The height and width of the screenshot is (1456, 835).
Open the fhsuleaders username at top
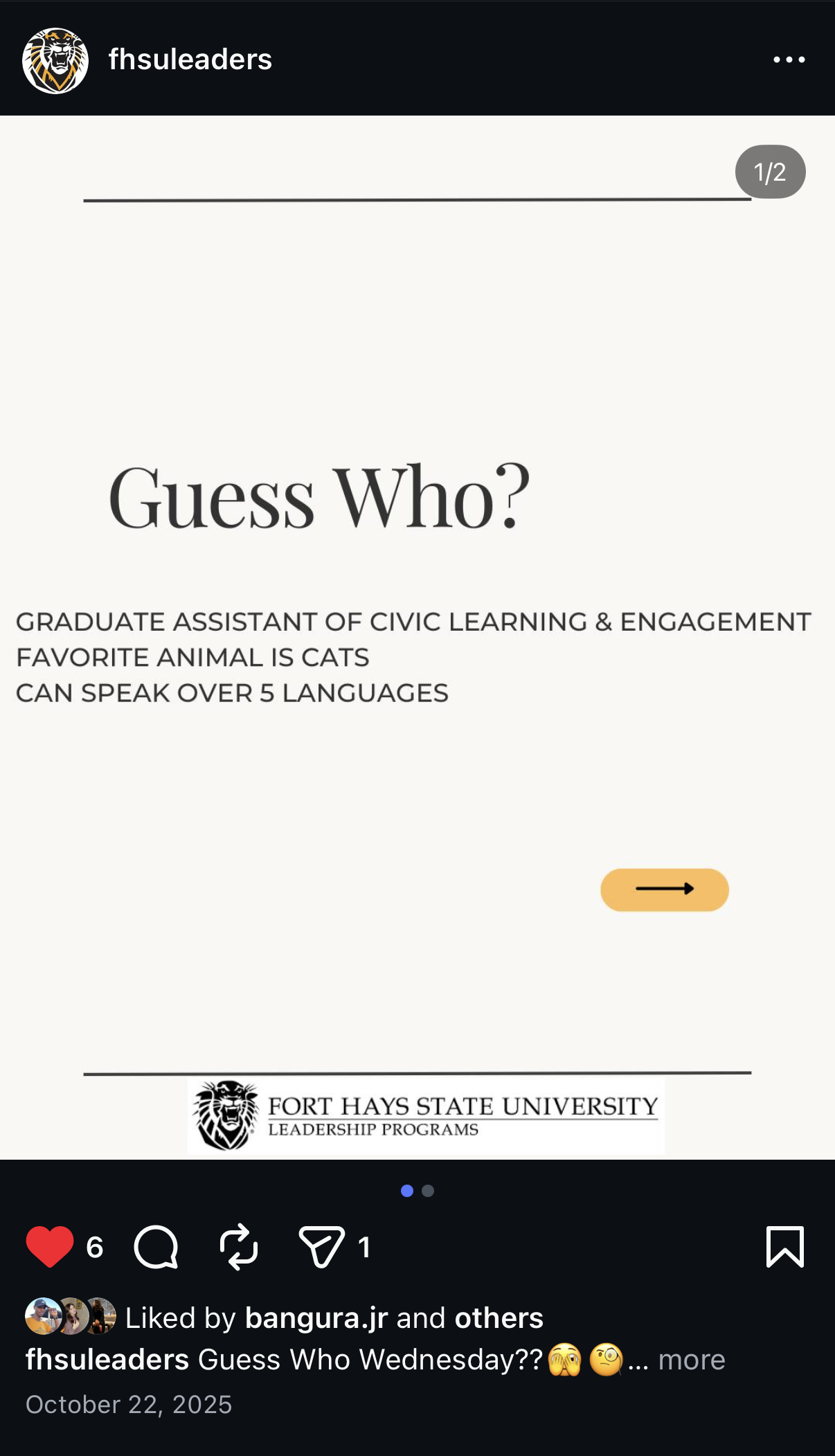pyautogui.click(x=190, y=60)
